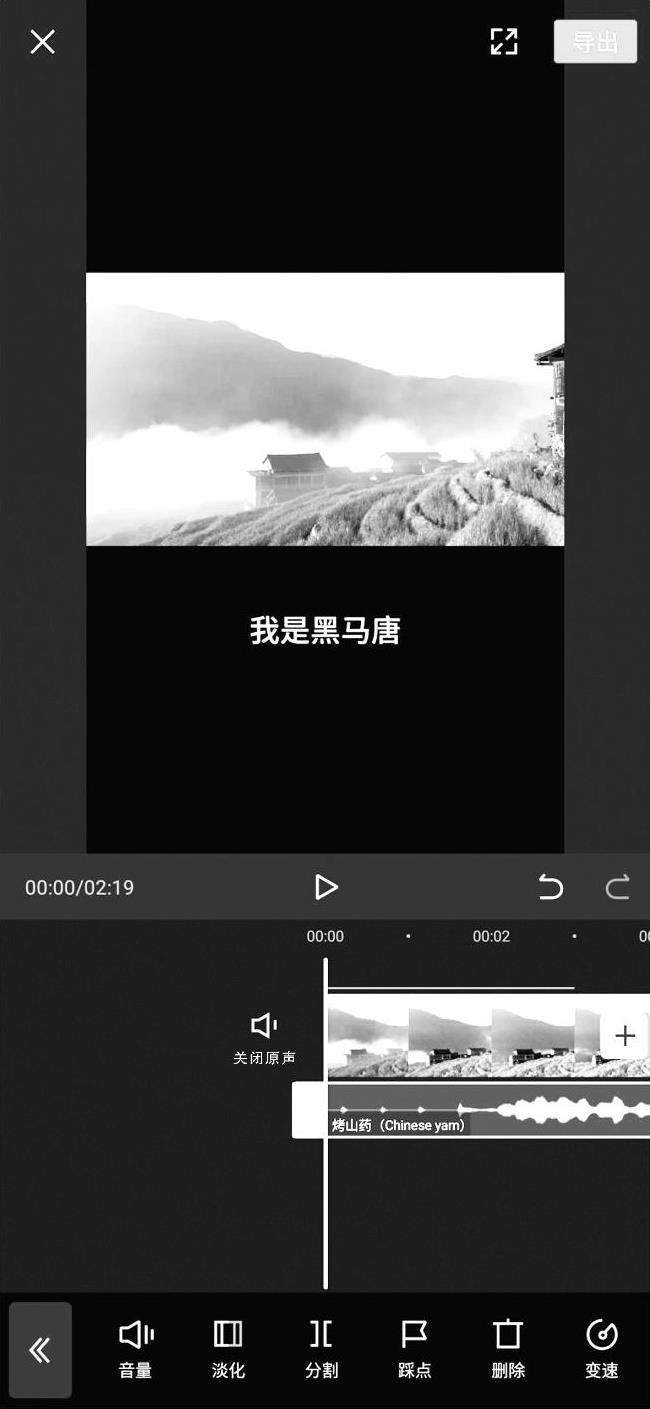Open 淡化 fade settings
The height and width of the screenshot is (1409, 650).
coord(228,1348)
